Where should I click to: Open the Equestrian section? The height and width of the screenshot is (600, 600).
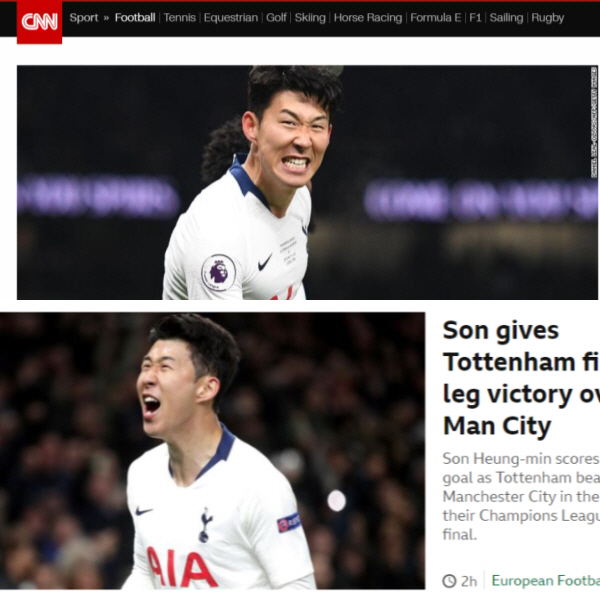(230, 18)
